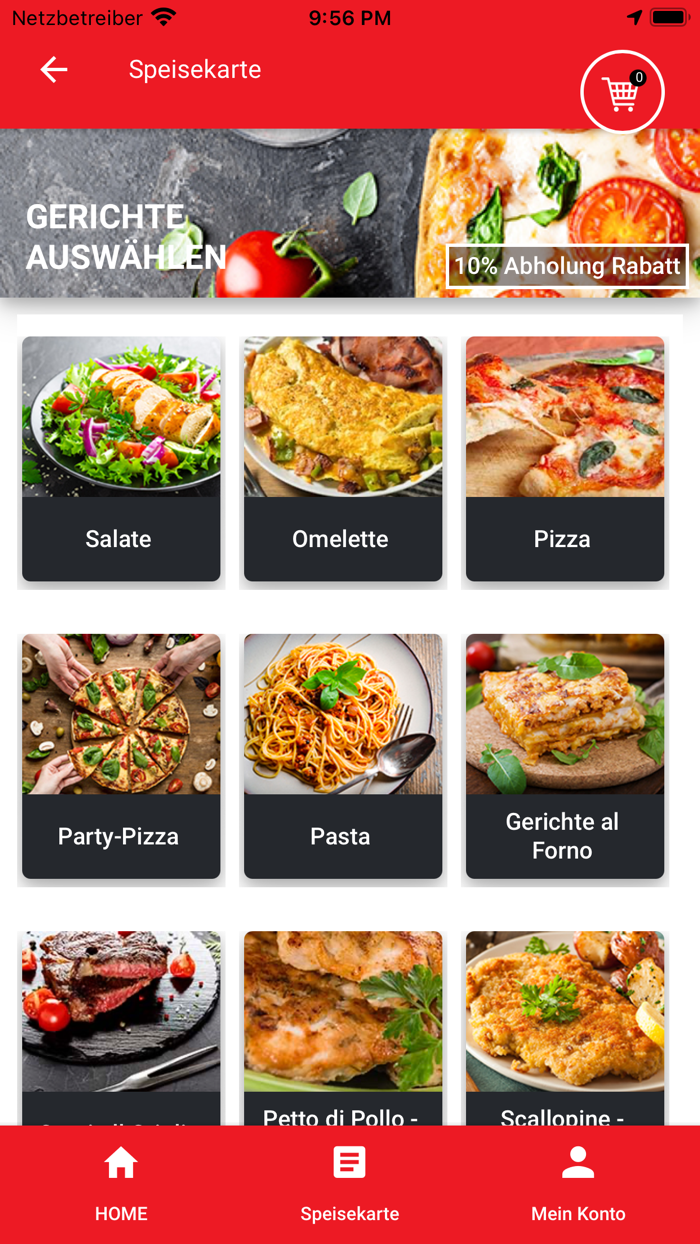Image resolution: width=700 pixels, height=1244 pixels.
Task: Select the Scallopine category
Action: pos(564,1020)
